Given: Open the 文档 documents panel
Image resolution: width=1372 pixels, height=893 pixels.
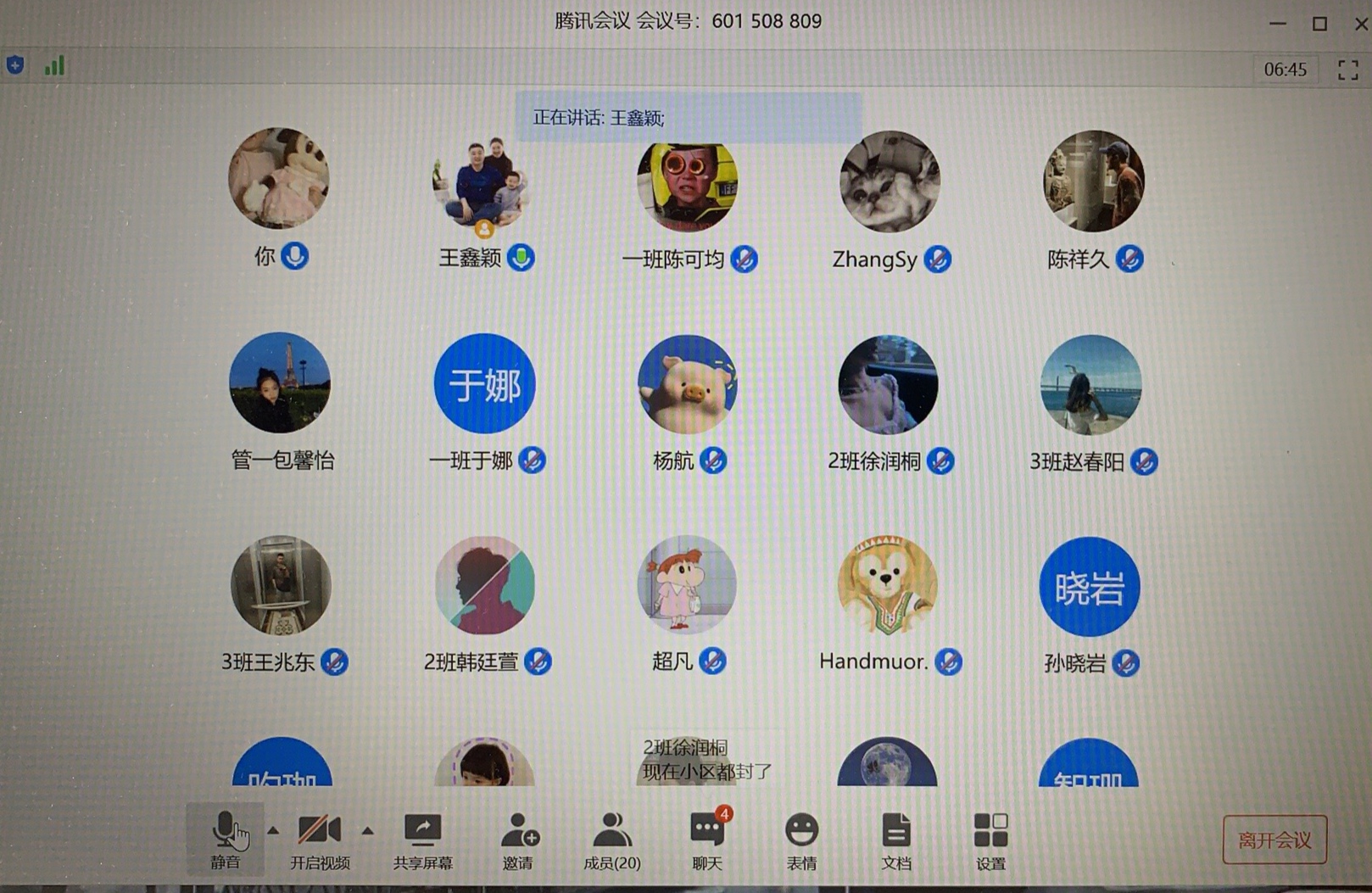Looking at the screenshot, I should coord(895,839).
